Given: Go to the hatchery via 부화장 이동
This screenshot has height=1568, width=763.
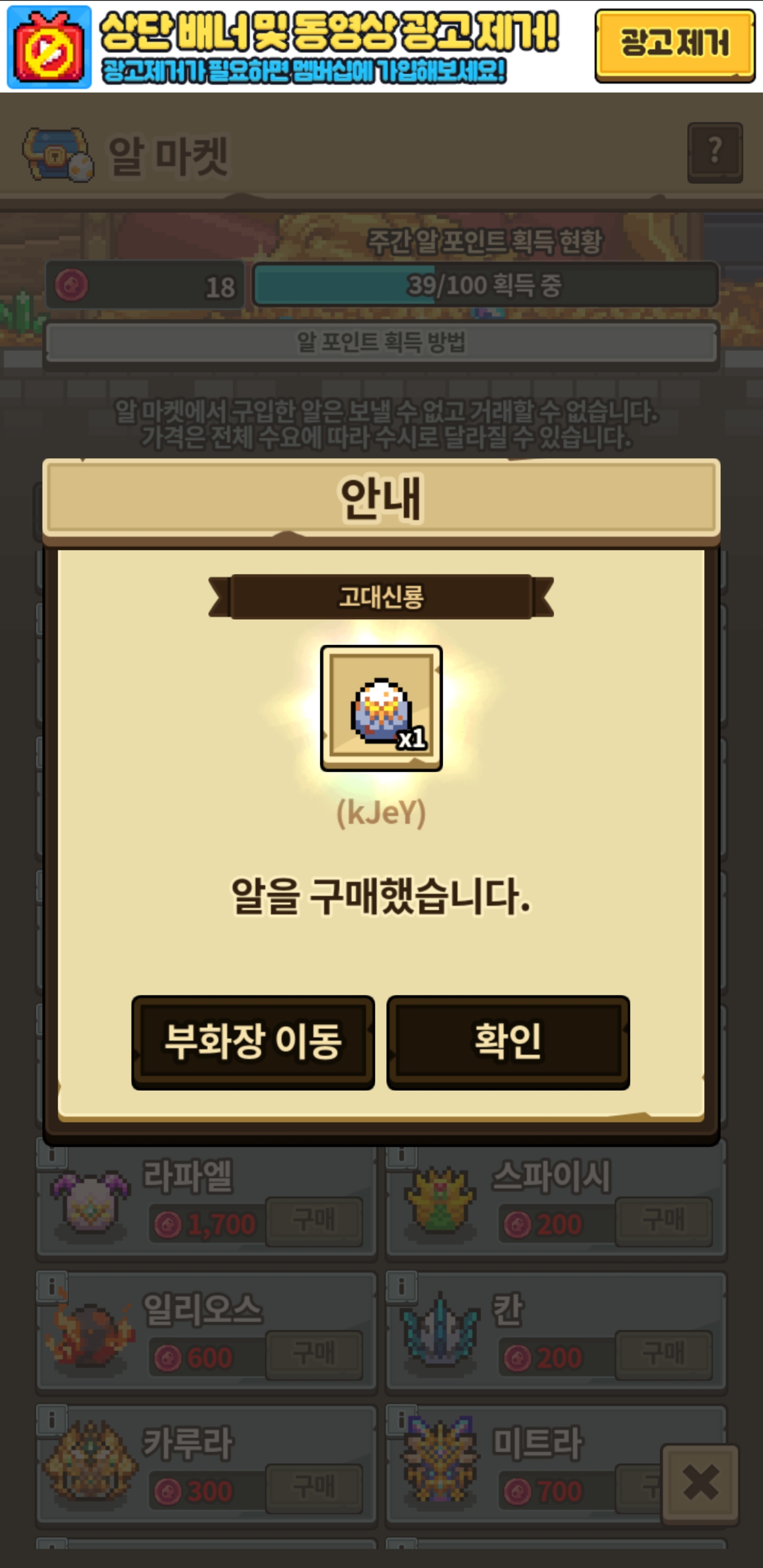Looking at the screenshot, I should point(253,1041).
